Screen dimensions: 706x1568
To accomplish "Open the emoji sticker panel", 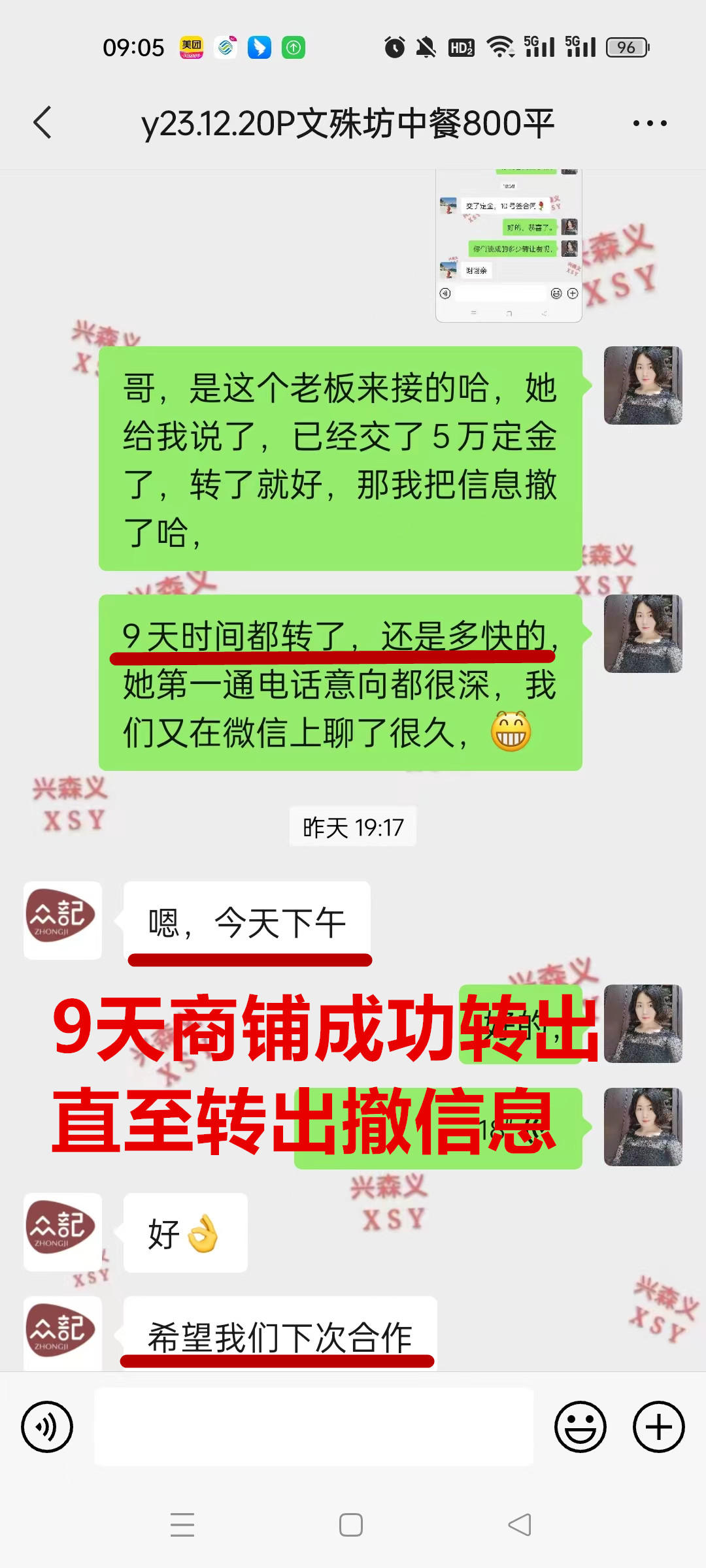I will tap(580, 1426).
